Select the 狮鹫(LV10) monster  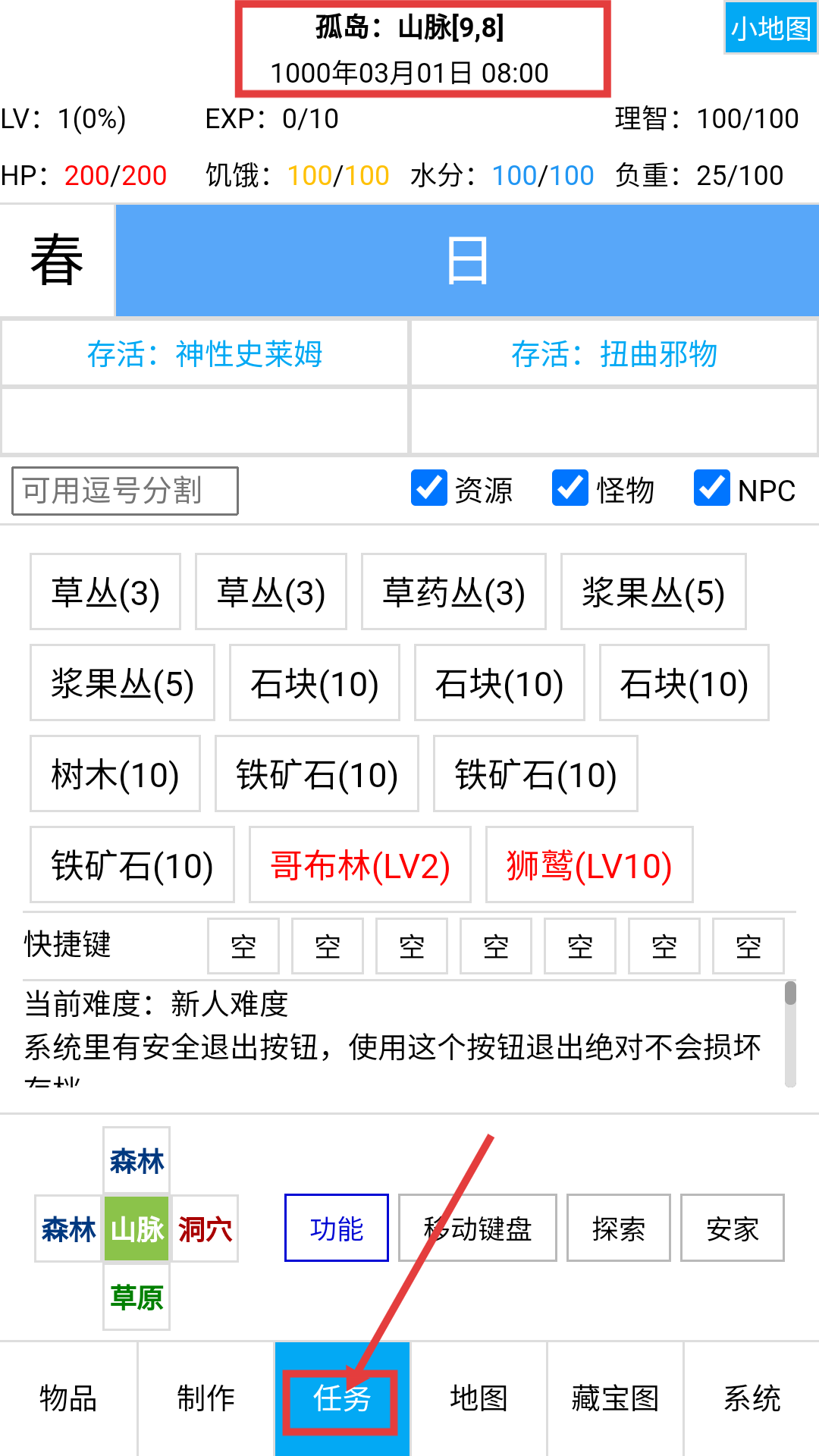(589, 865)
